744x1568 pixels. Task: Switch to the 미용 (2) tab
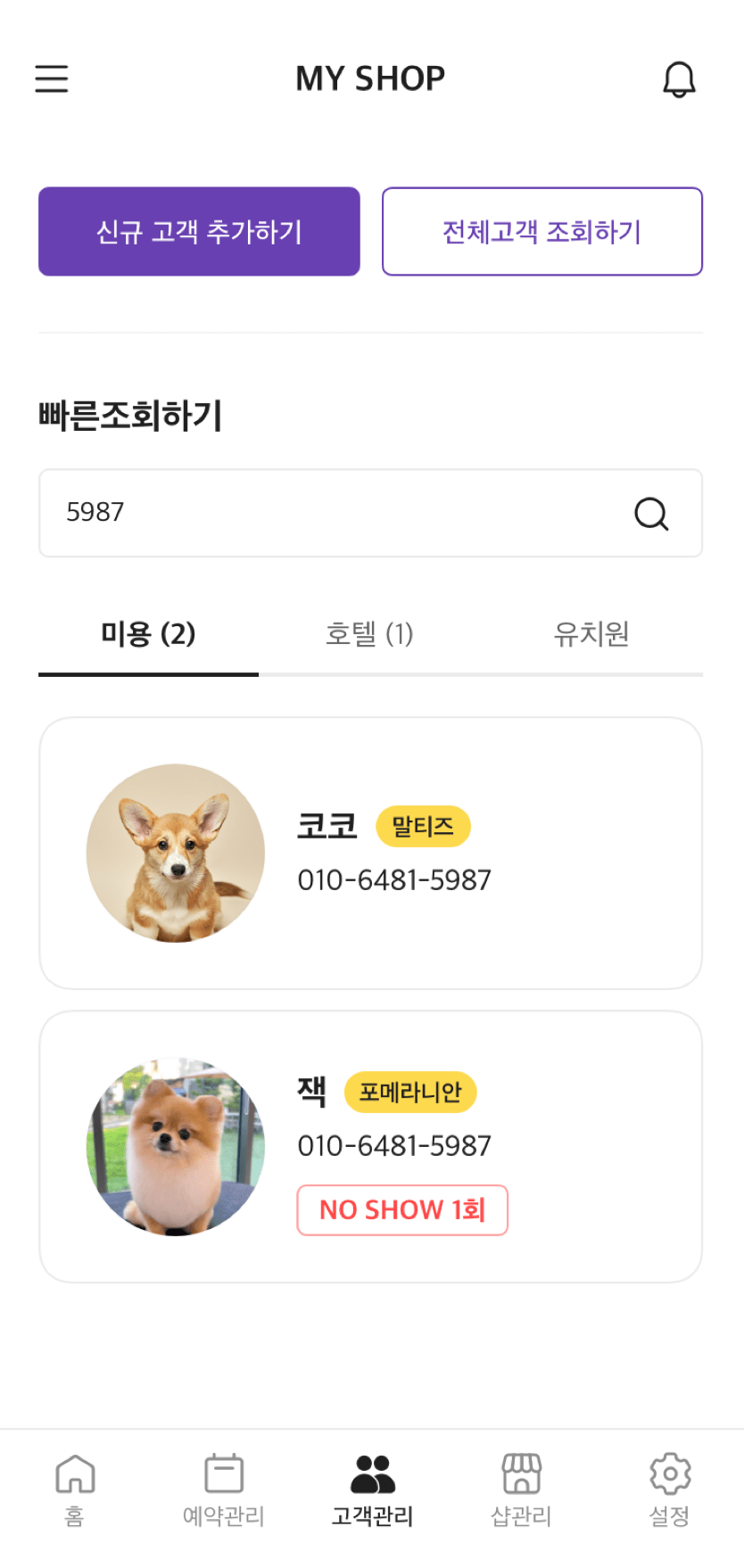148,635
